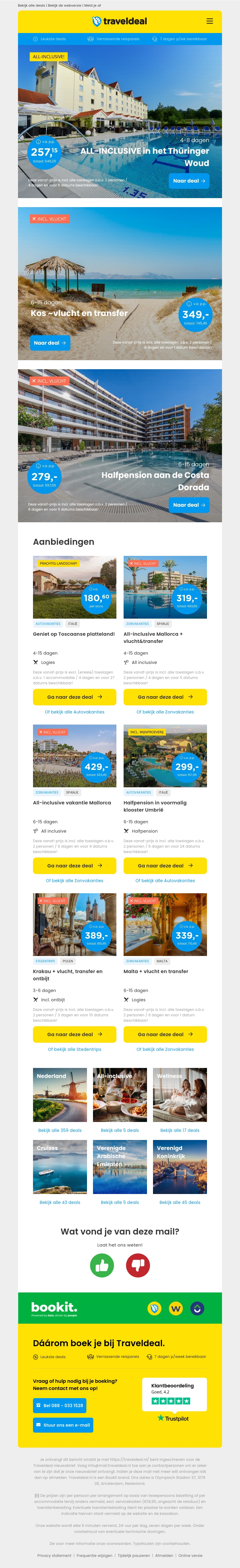Image resolution: width=240 pixels, height=1568 pixels.
Task: Tap Naar deal on Thüringer Woud banner
Action: coord(189,181)
